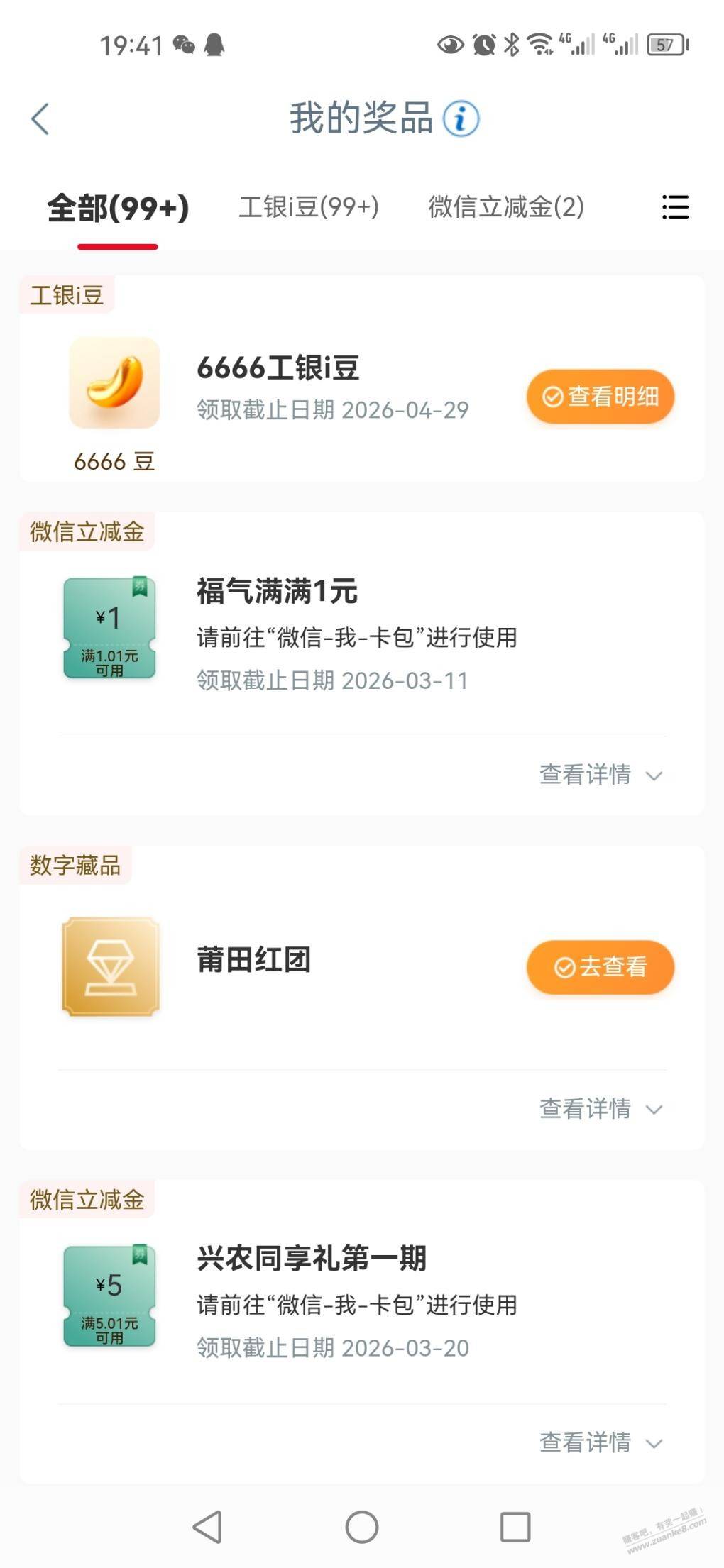This screenshot has height=1568, width=724.
Task: Open the category list menu icon
Action: point(675,207)
